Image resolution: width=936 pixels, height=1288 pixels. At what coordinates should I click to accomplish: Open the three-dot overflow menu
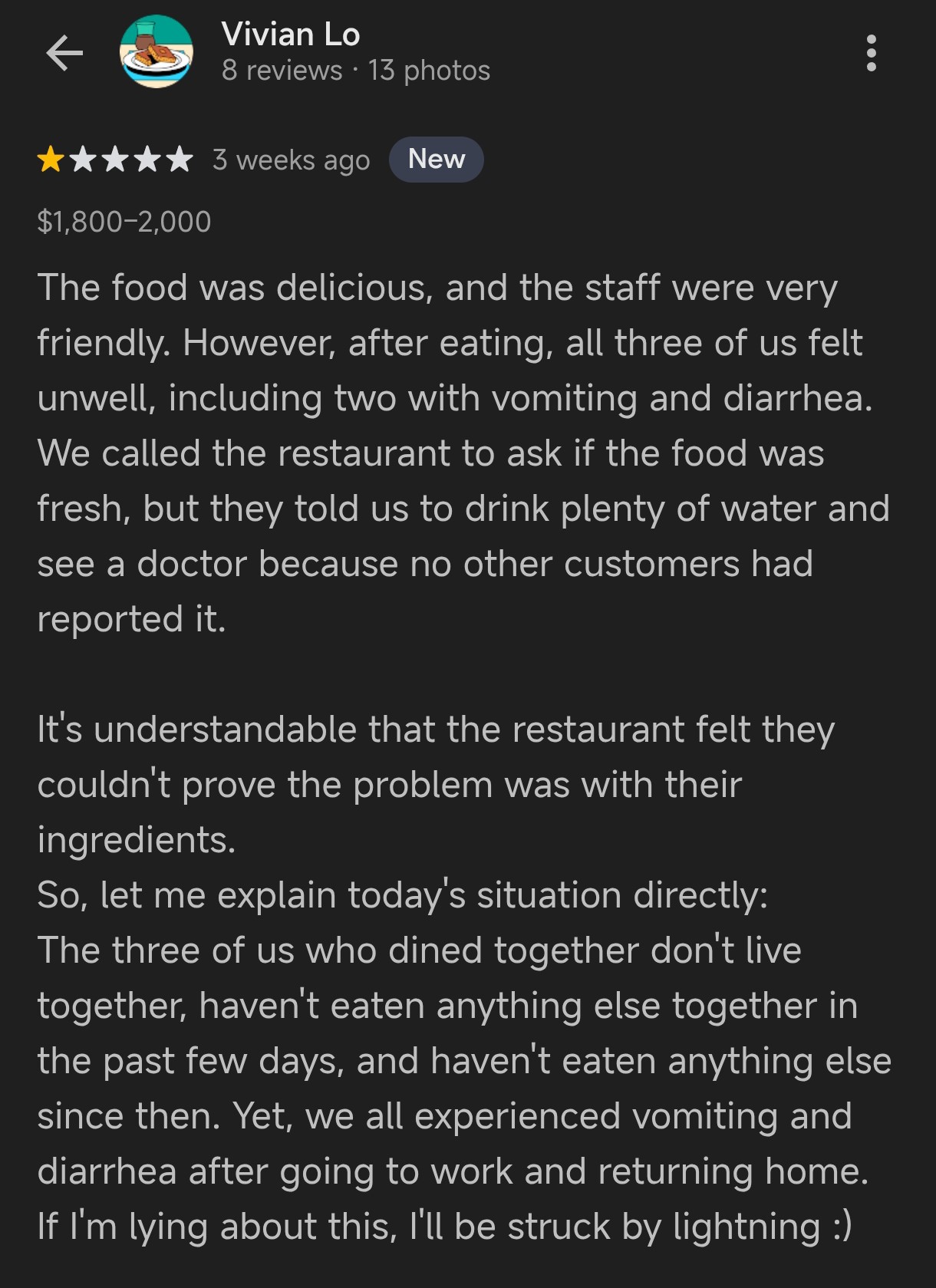[871, 53]
